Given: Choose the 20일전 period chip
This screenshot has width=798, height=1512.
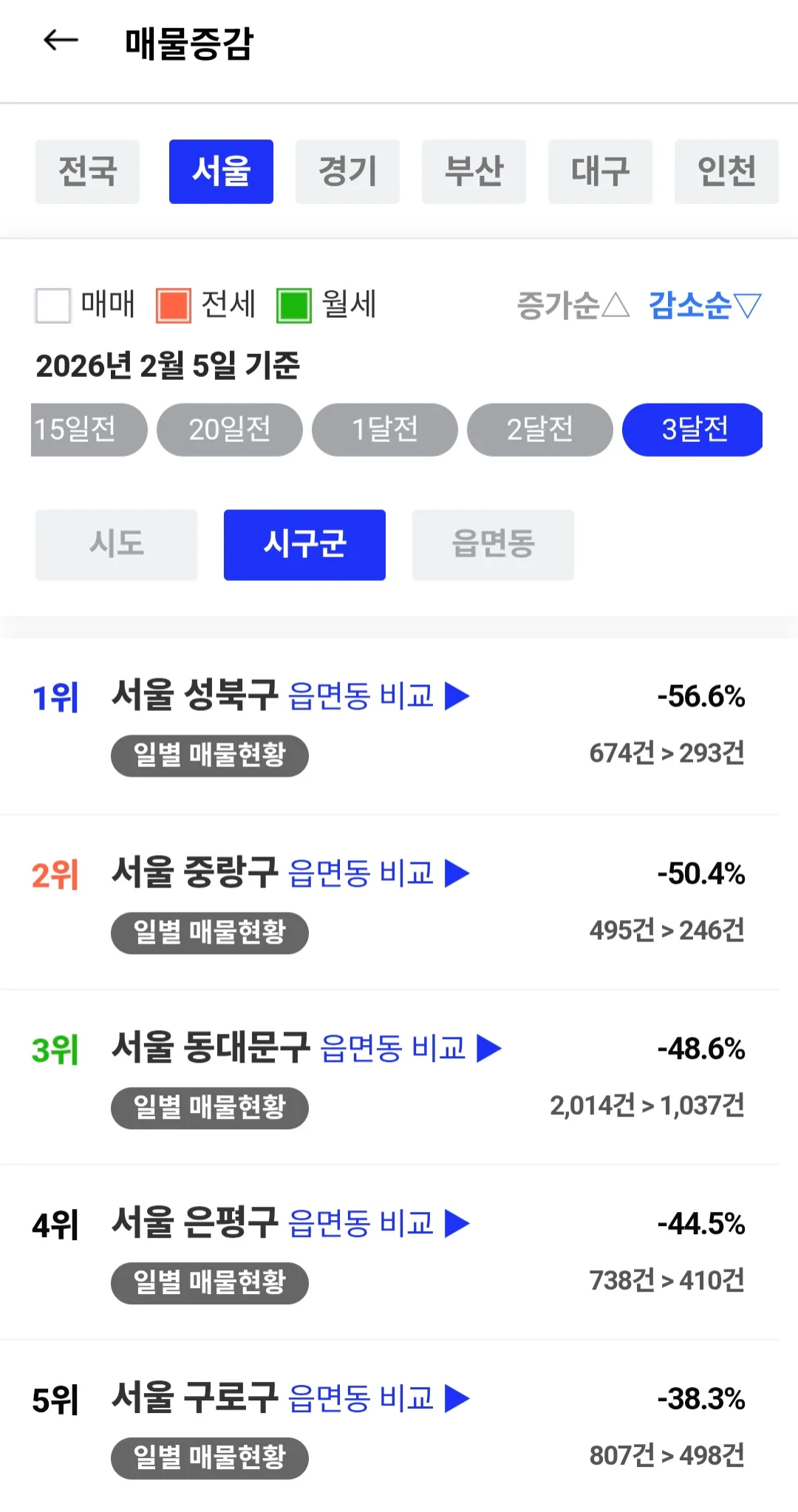Looking at the screenshot, I should (x=230, y=429).
